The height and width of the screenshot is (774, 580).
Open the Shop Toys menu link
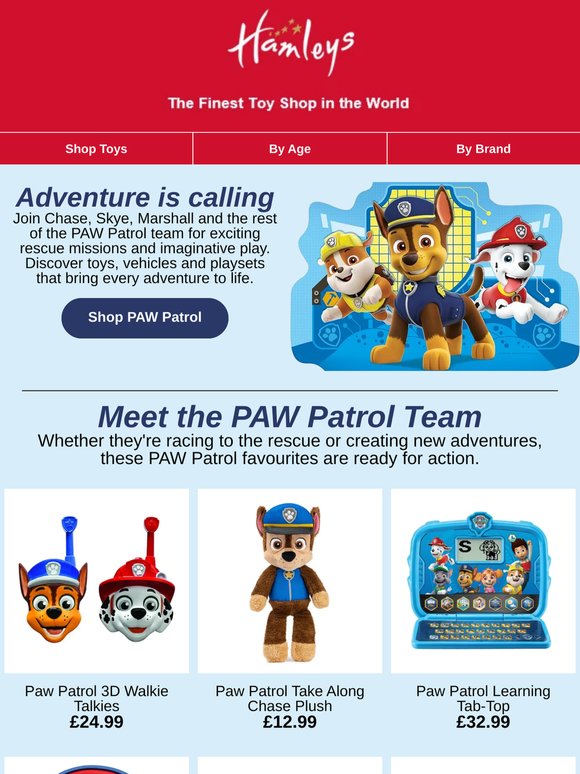pyautogui.click(x=96, y=149)
